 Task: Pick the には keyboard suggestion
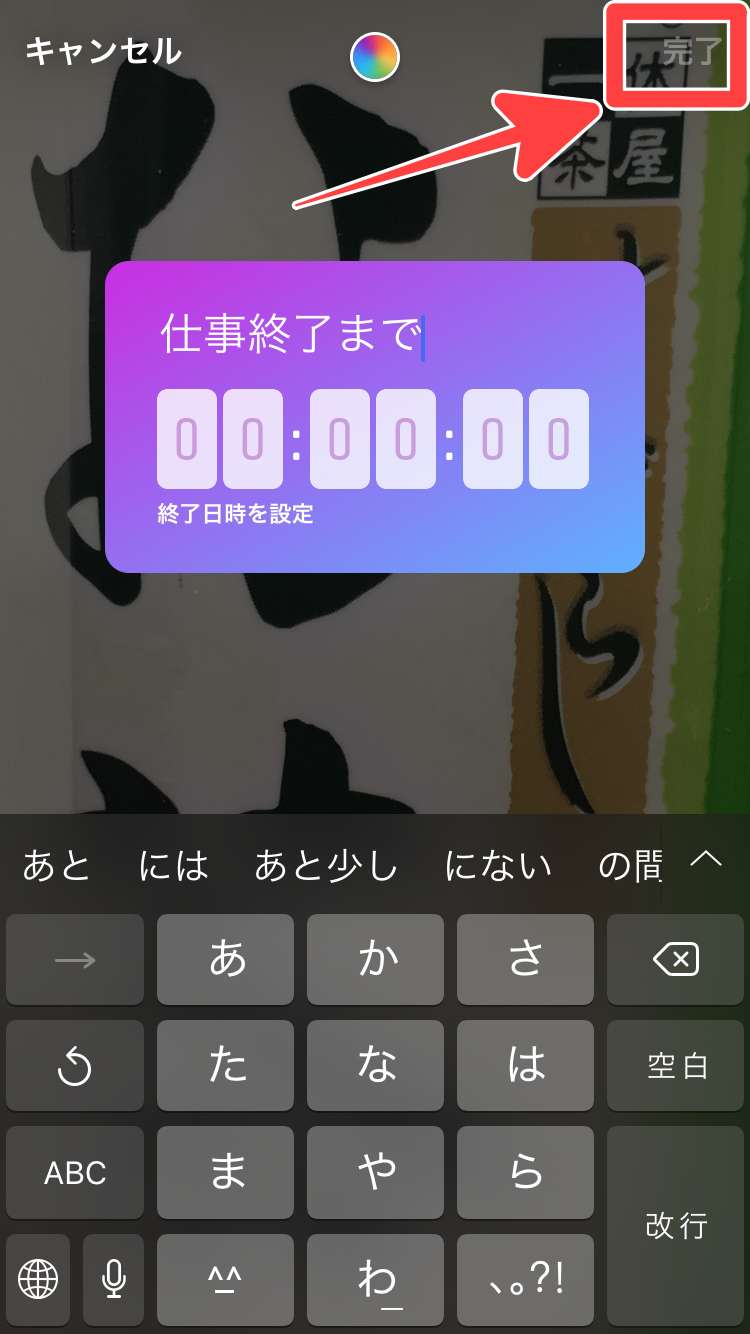click(x=174, y=866)
